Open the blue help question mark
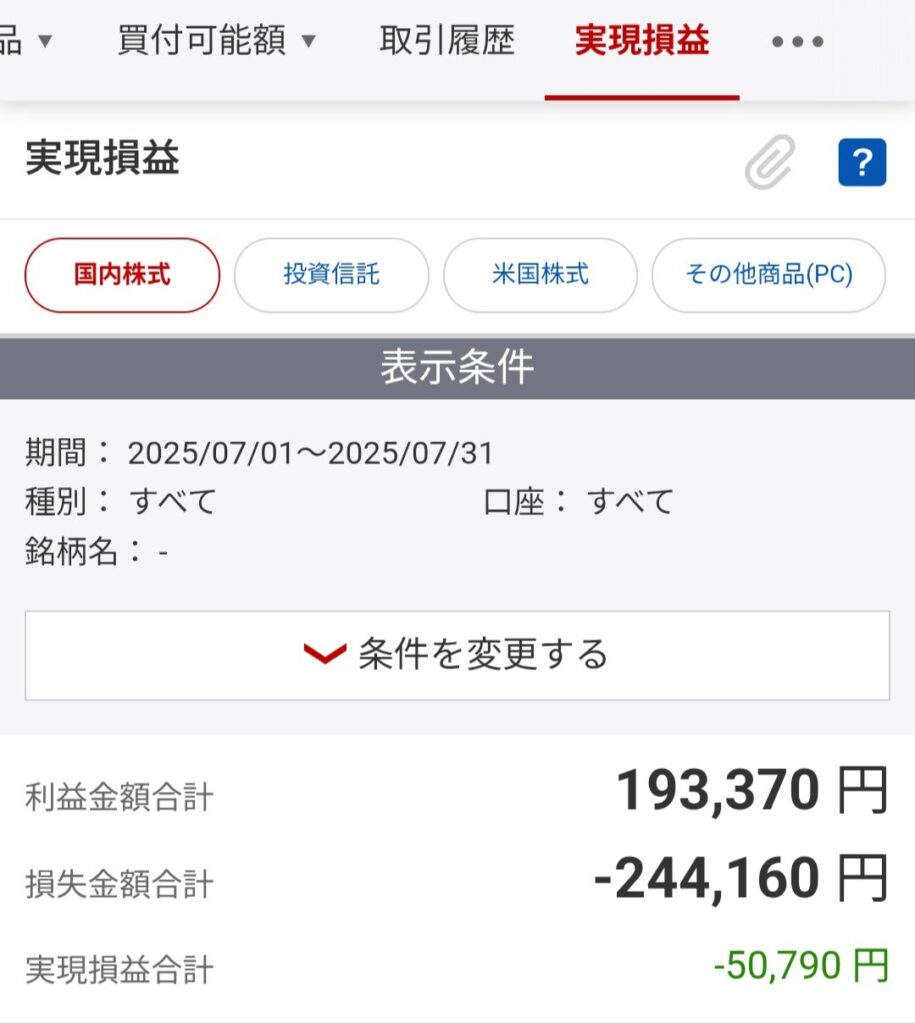Image resolution: width=915 pixels, height=1024 pixels. [x=862, y=162]
